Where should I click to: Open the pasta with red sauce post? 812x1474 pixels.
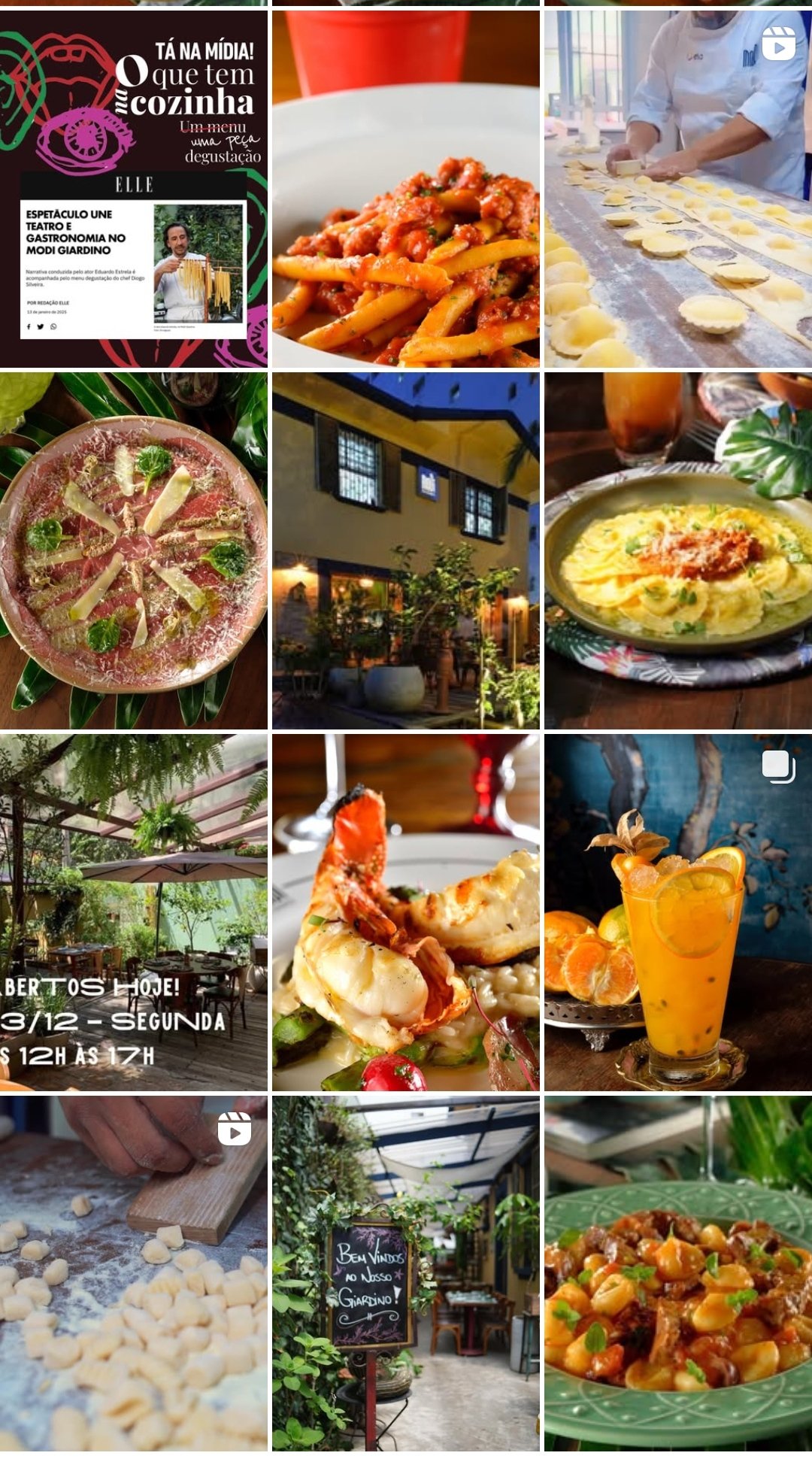[406, 189]
